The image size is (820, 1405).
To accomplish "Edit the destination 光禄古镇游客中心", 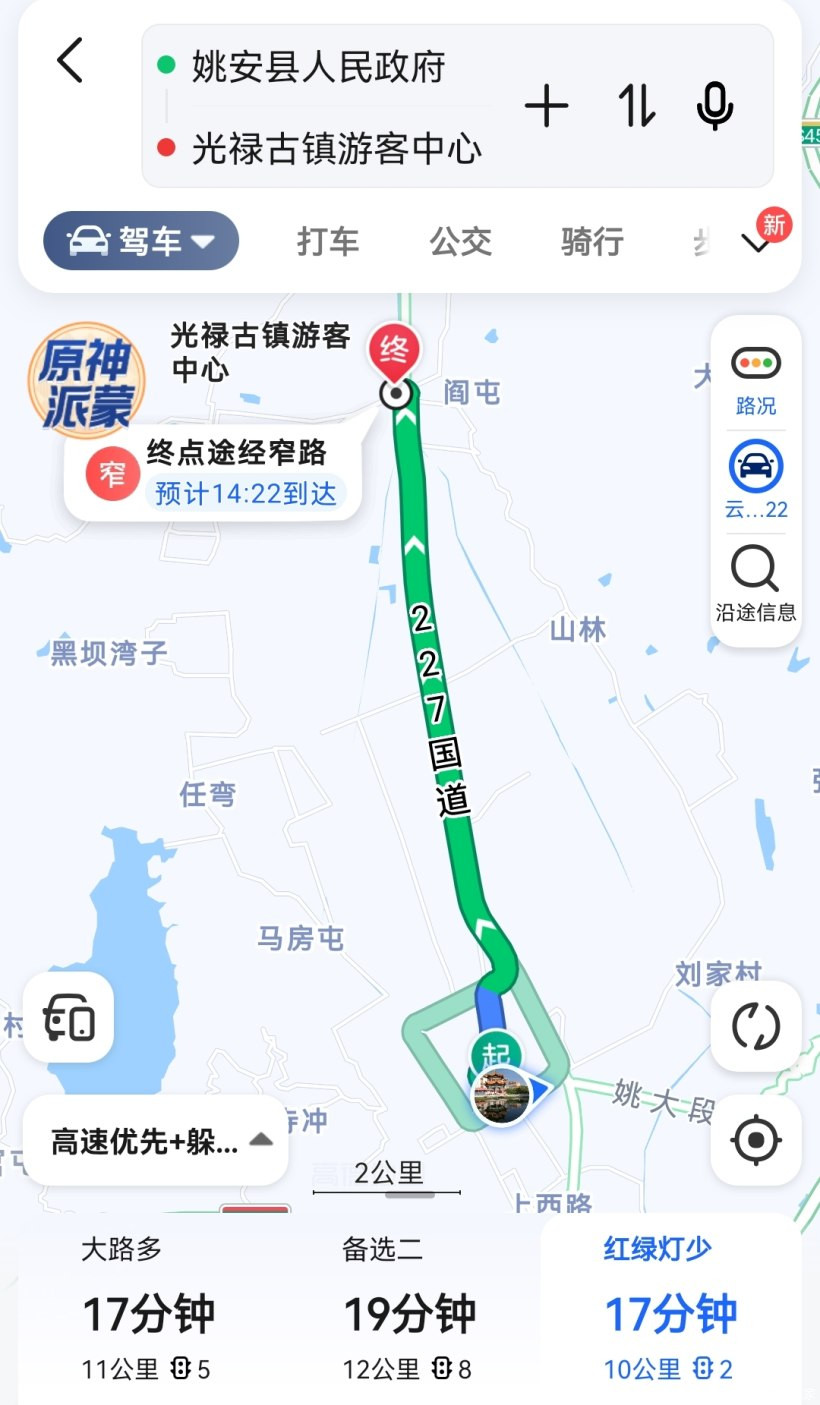I will point(336,149).
